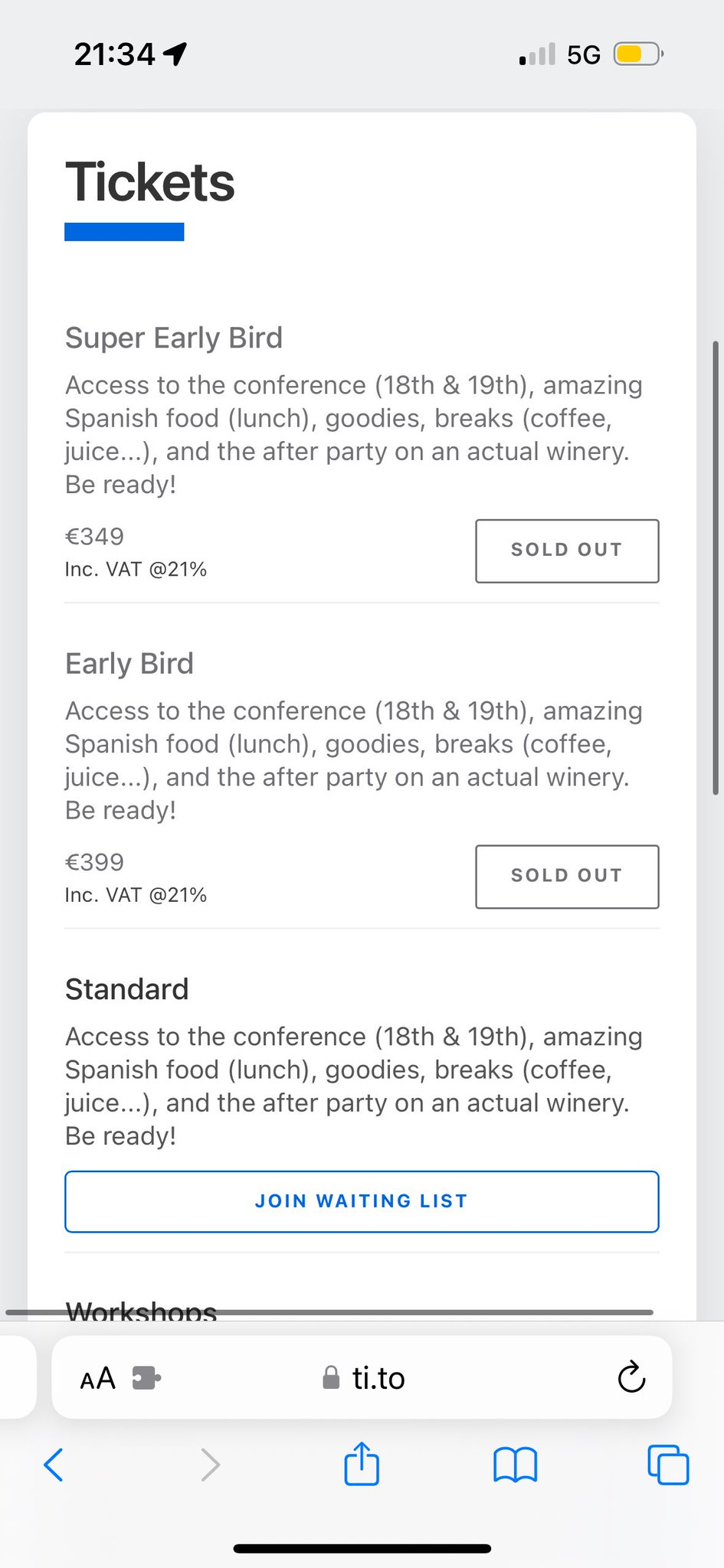Reload the ti.to page
724x1568 pixels.
point(631,1377)
